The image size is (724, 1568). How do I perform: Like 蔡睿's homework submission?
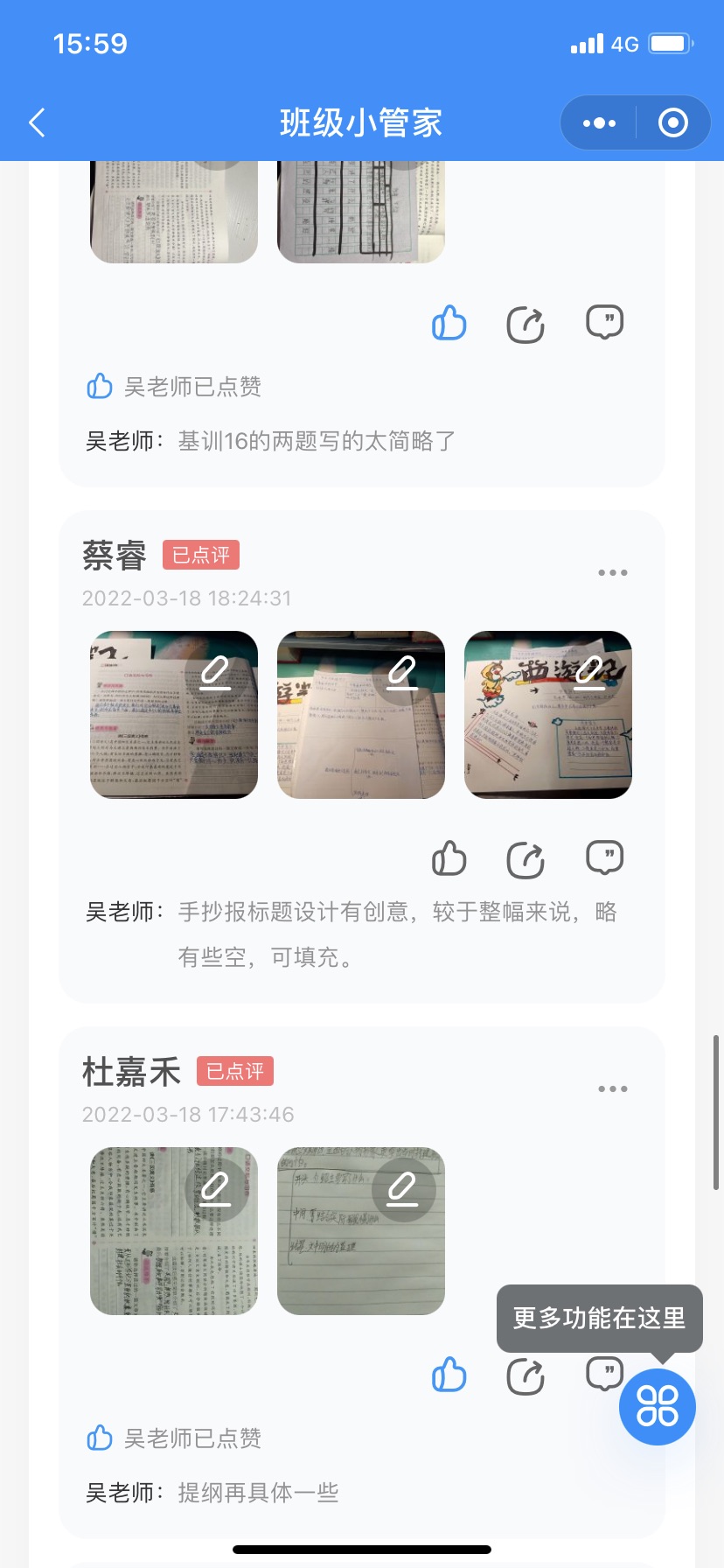[x=449, y=858]
